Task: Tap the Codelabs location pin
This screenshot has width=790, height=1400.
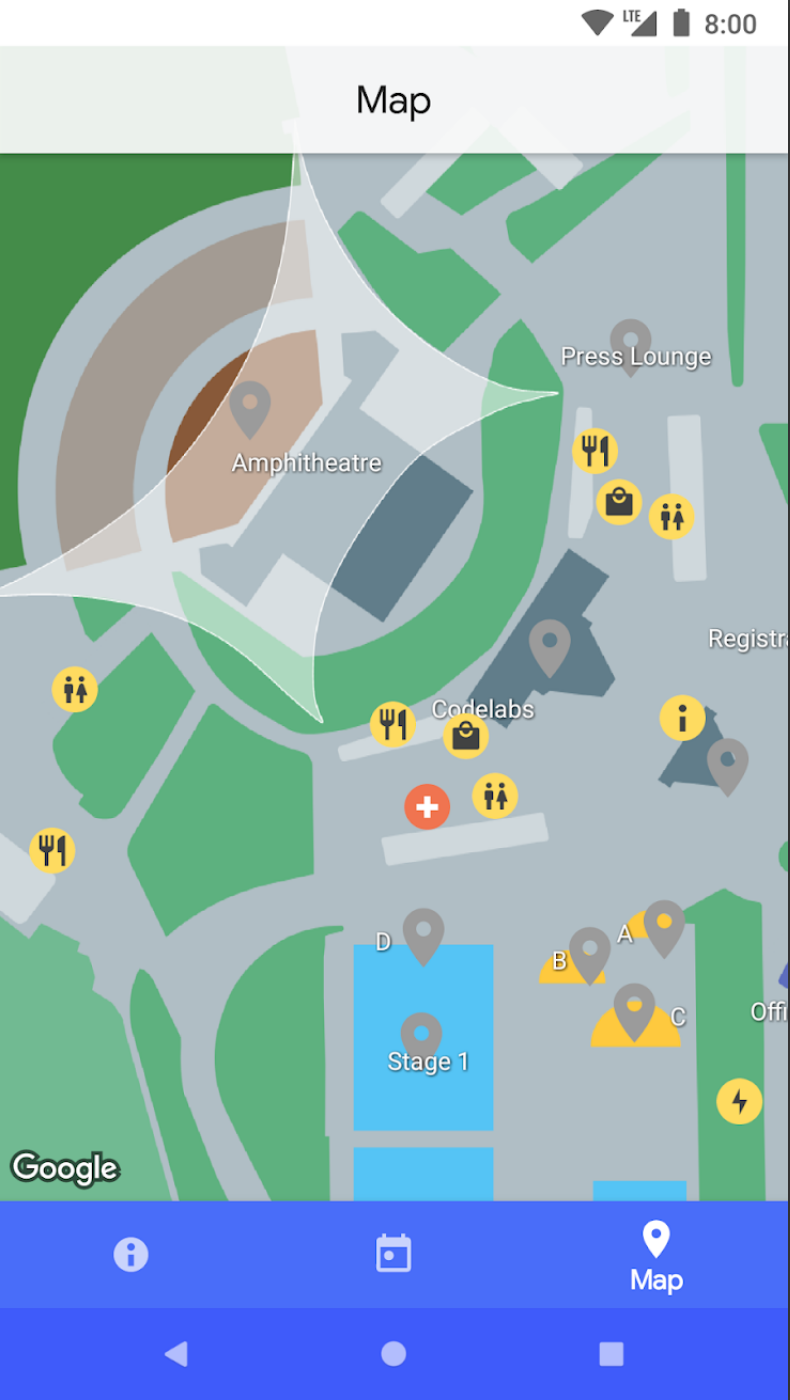Action: click(x=549, y=648)
